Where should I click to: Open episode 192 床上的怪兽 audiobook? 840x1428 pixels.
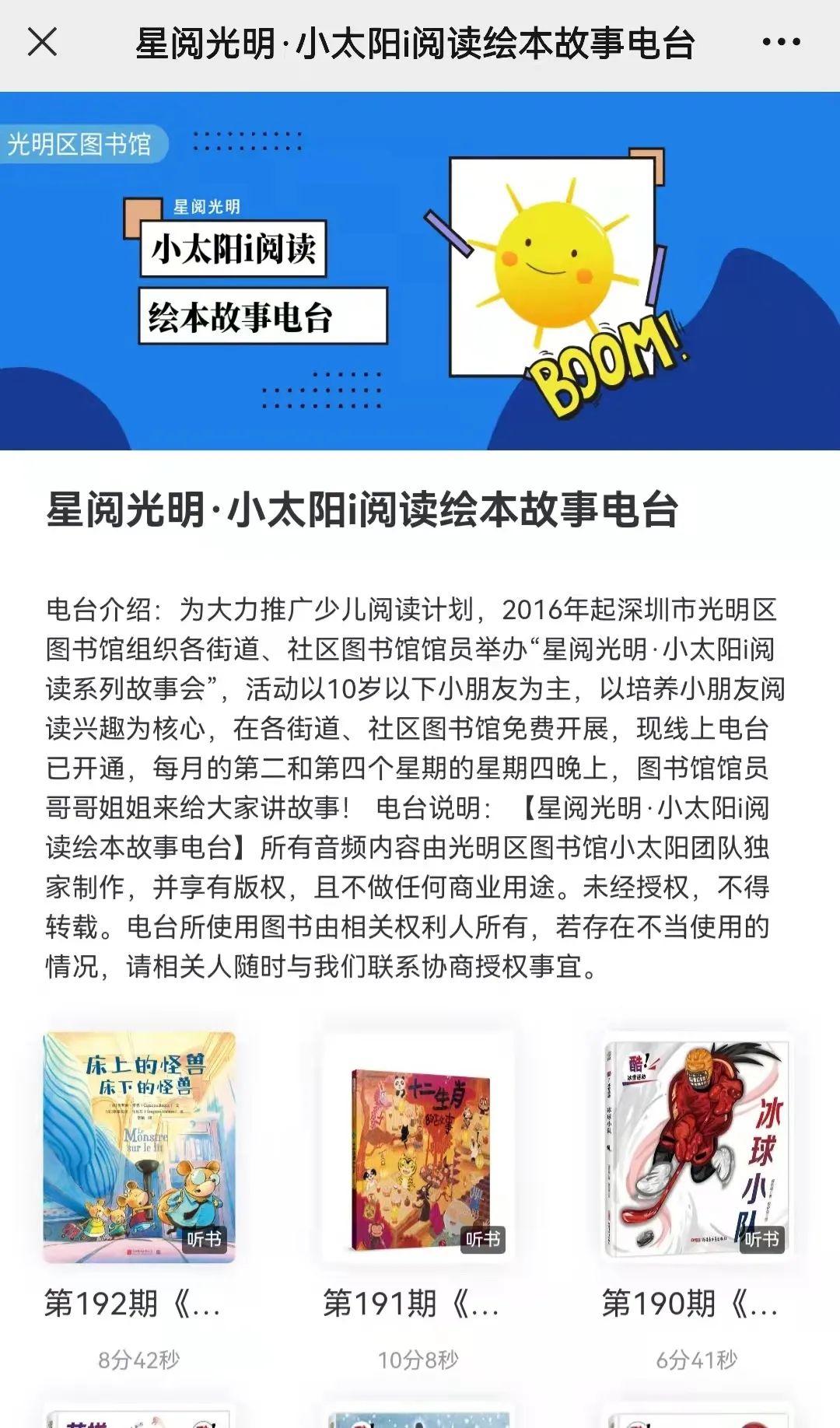139,1146
